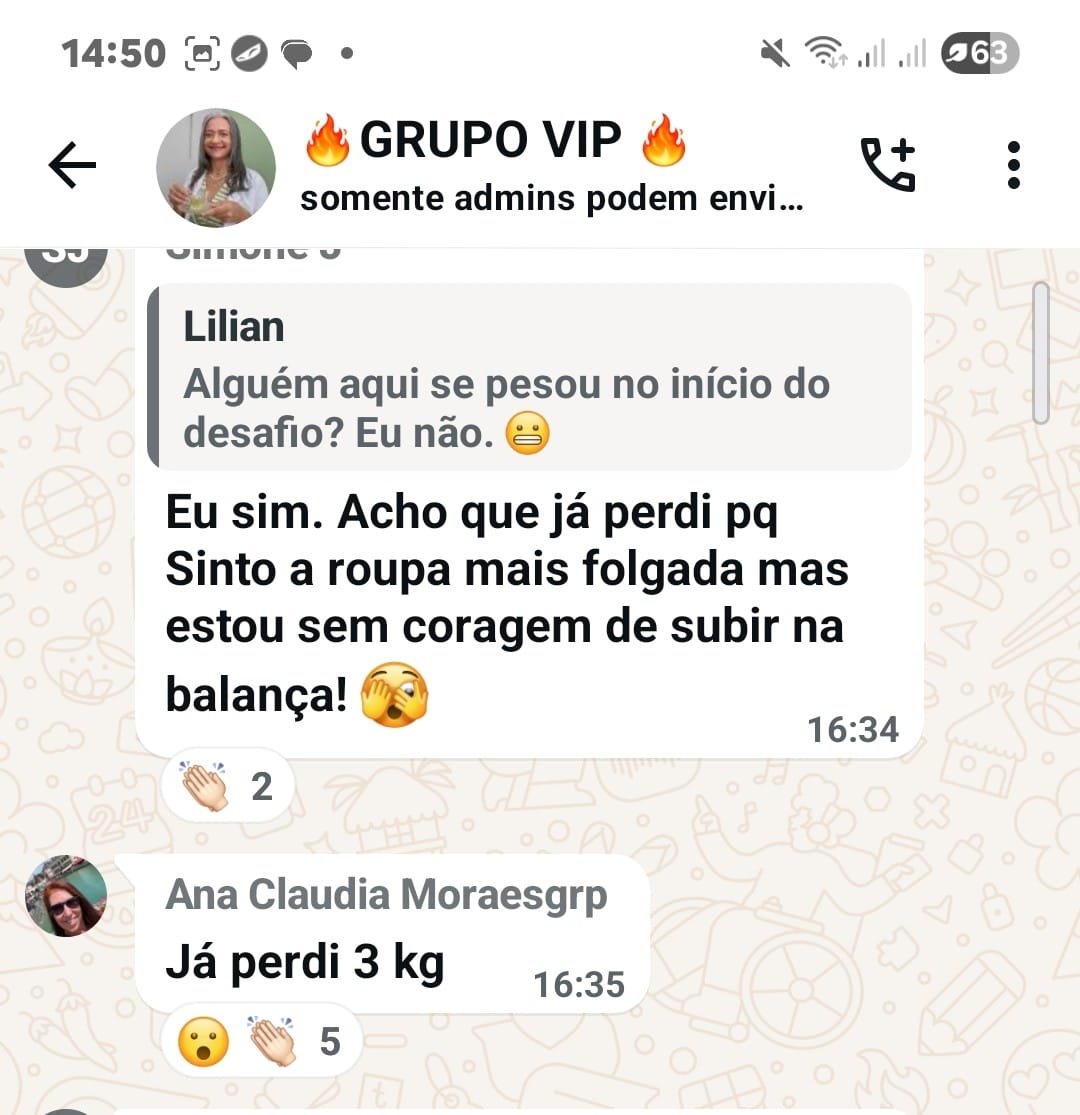Open the three-dot overflow menu
The height and width of the screenshot is (1115, 1080).
pos(1013,166)
